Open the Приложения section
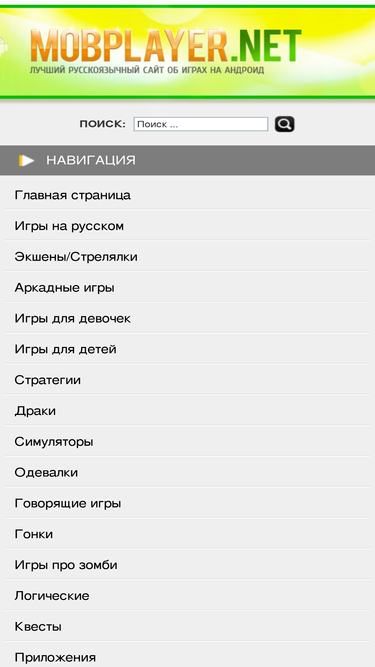Image resolution: width=375 pixels, height=667 pixels. (x=188, y=656)
